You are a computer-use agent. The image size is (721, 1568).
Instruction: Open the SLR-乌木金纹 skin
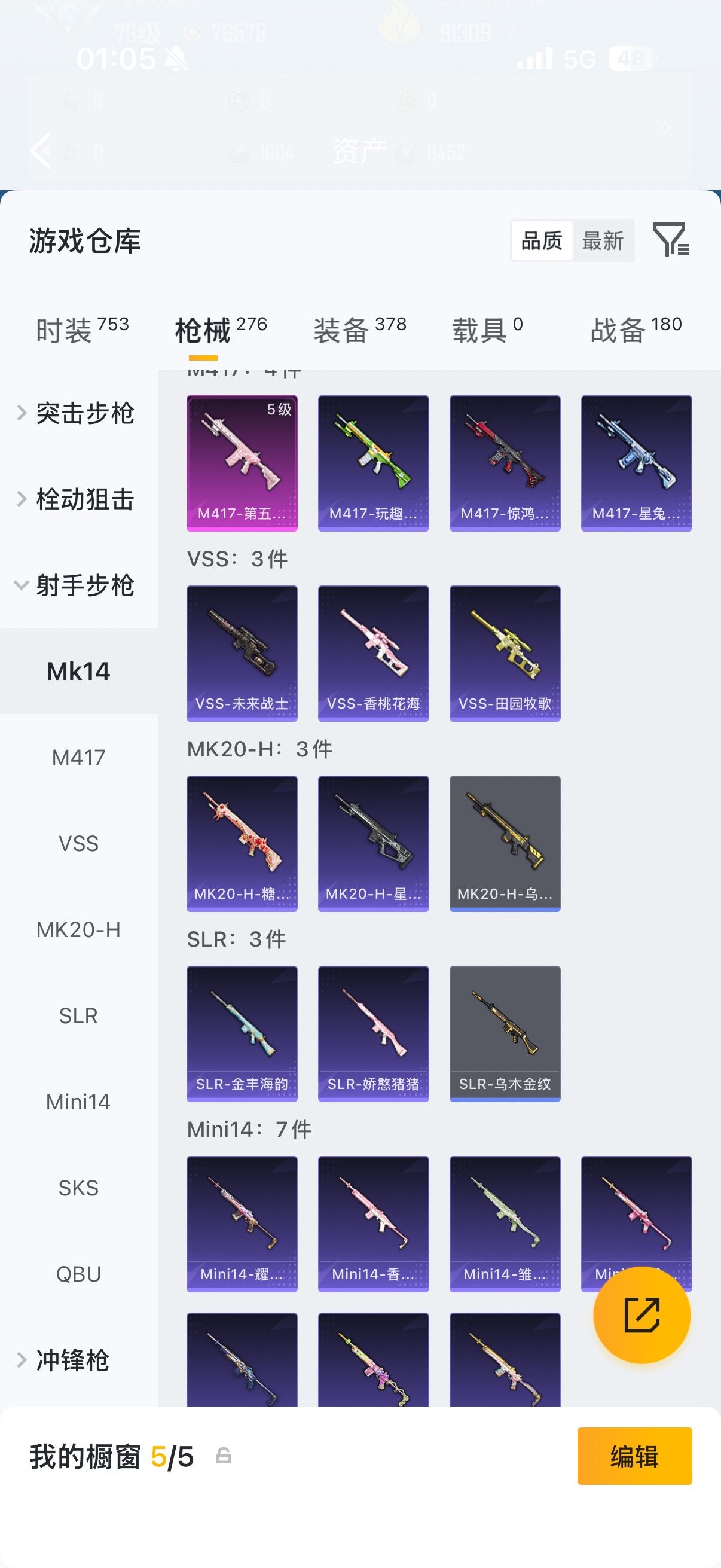point(505,1033)
